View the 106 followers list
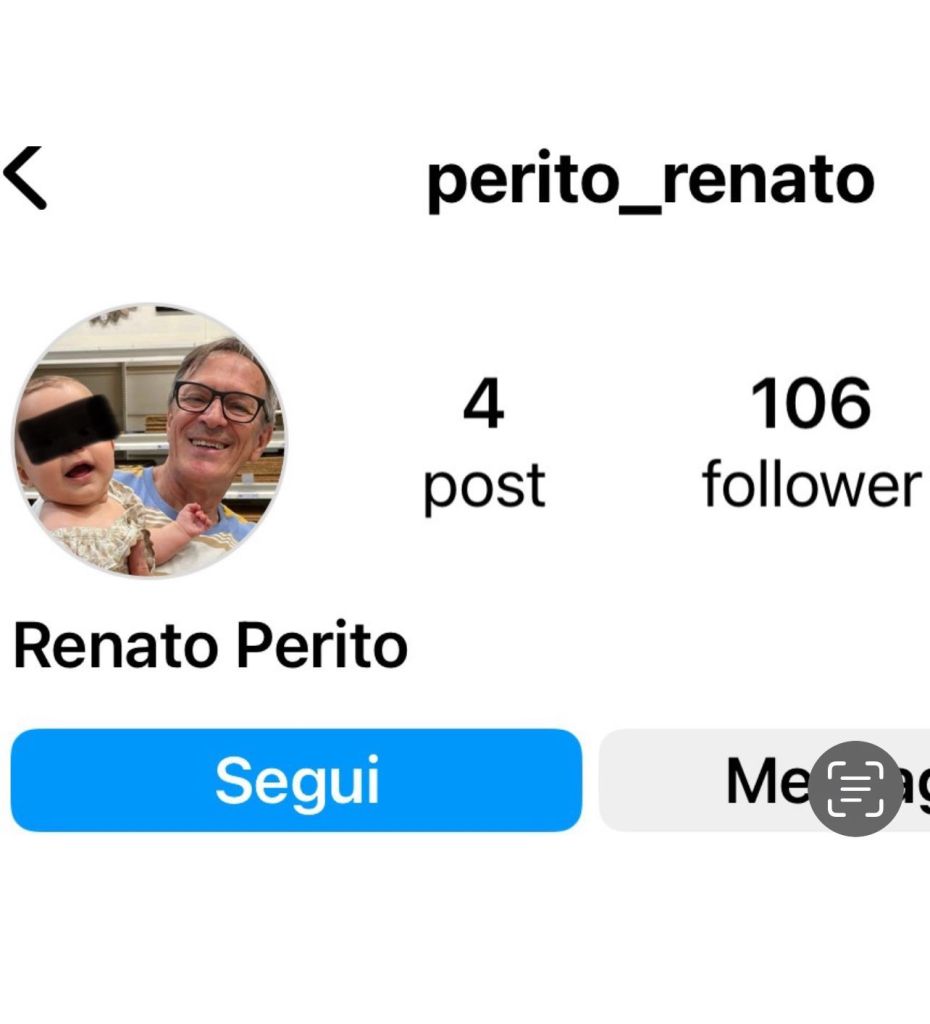The width and height of the screenshot is (930, 1024). 810,442
